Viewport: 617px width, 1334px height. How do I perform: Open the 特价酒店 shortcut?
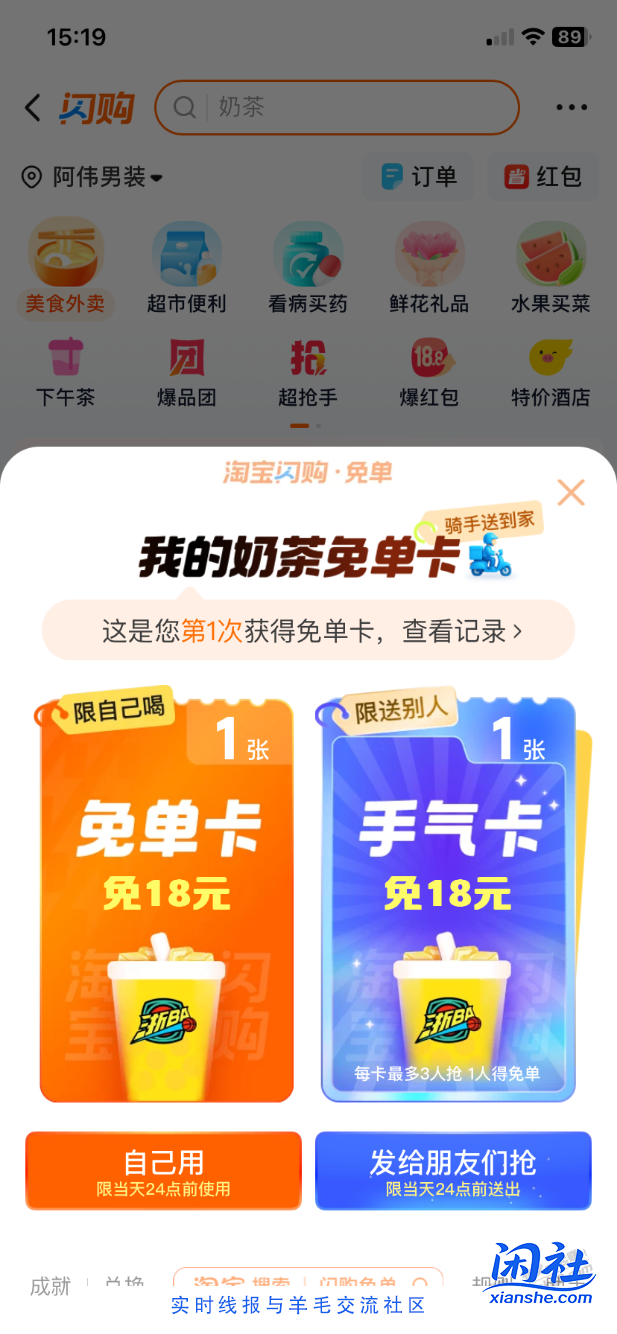pos(551,372)
